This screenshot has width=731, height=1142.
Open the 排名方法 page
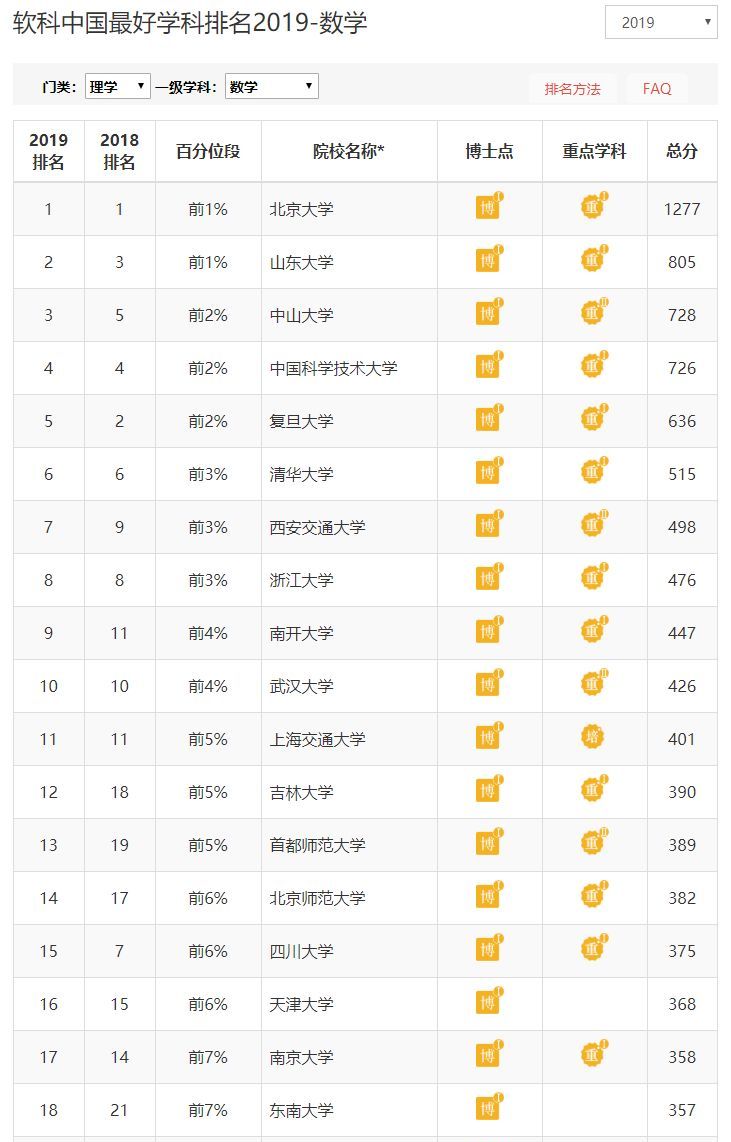(x=572, y=89)
